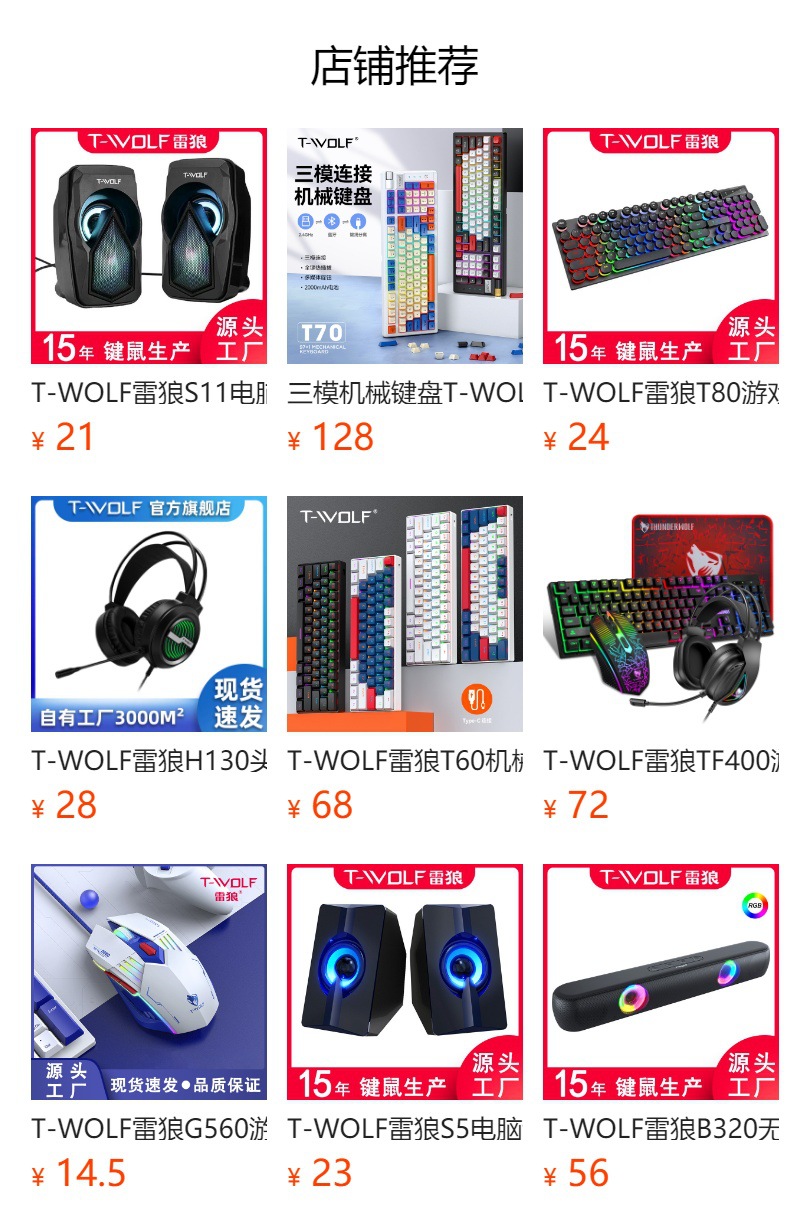Open the 三模机械键盘 T70 product priced ¥128
The width and height of the screenshot is (790, 1232).
[405, 246]
